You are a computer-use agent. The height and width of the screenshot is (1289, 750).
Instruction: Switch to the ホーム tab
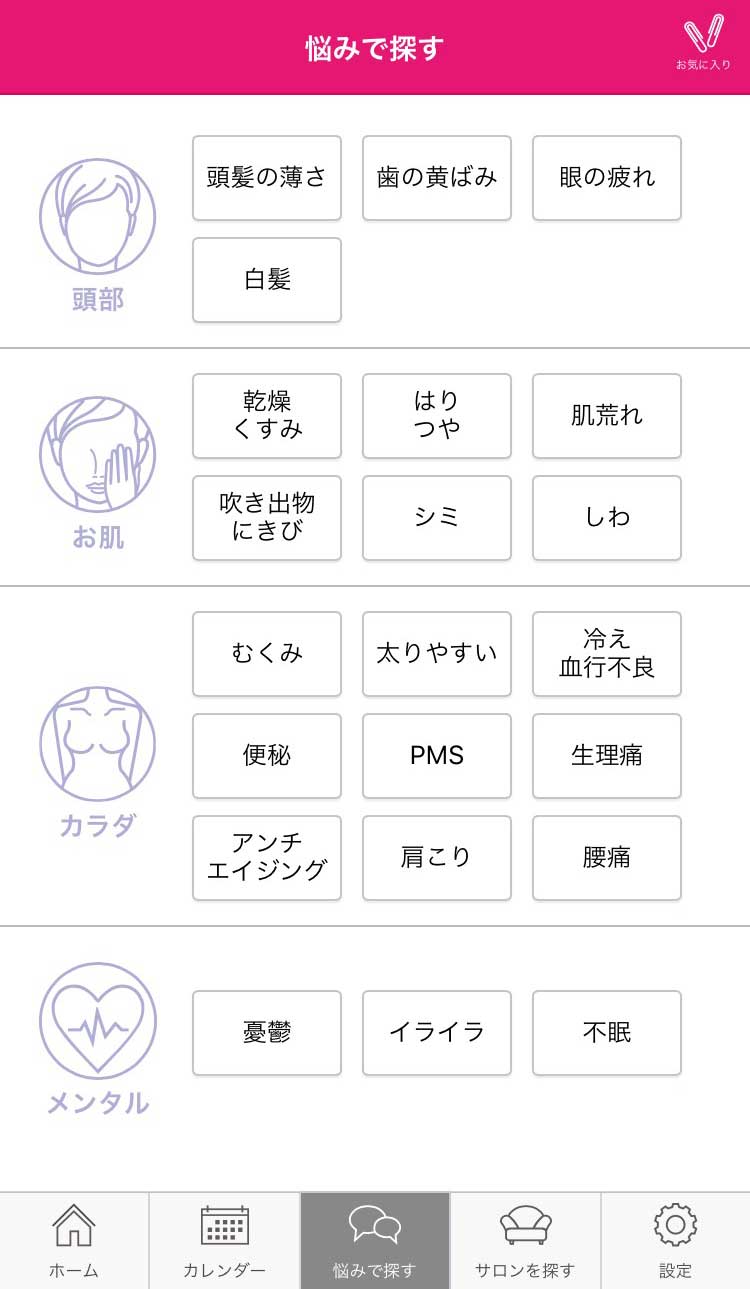pos(74,1240)
